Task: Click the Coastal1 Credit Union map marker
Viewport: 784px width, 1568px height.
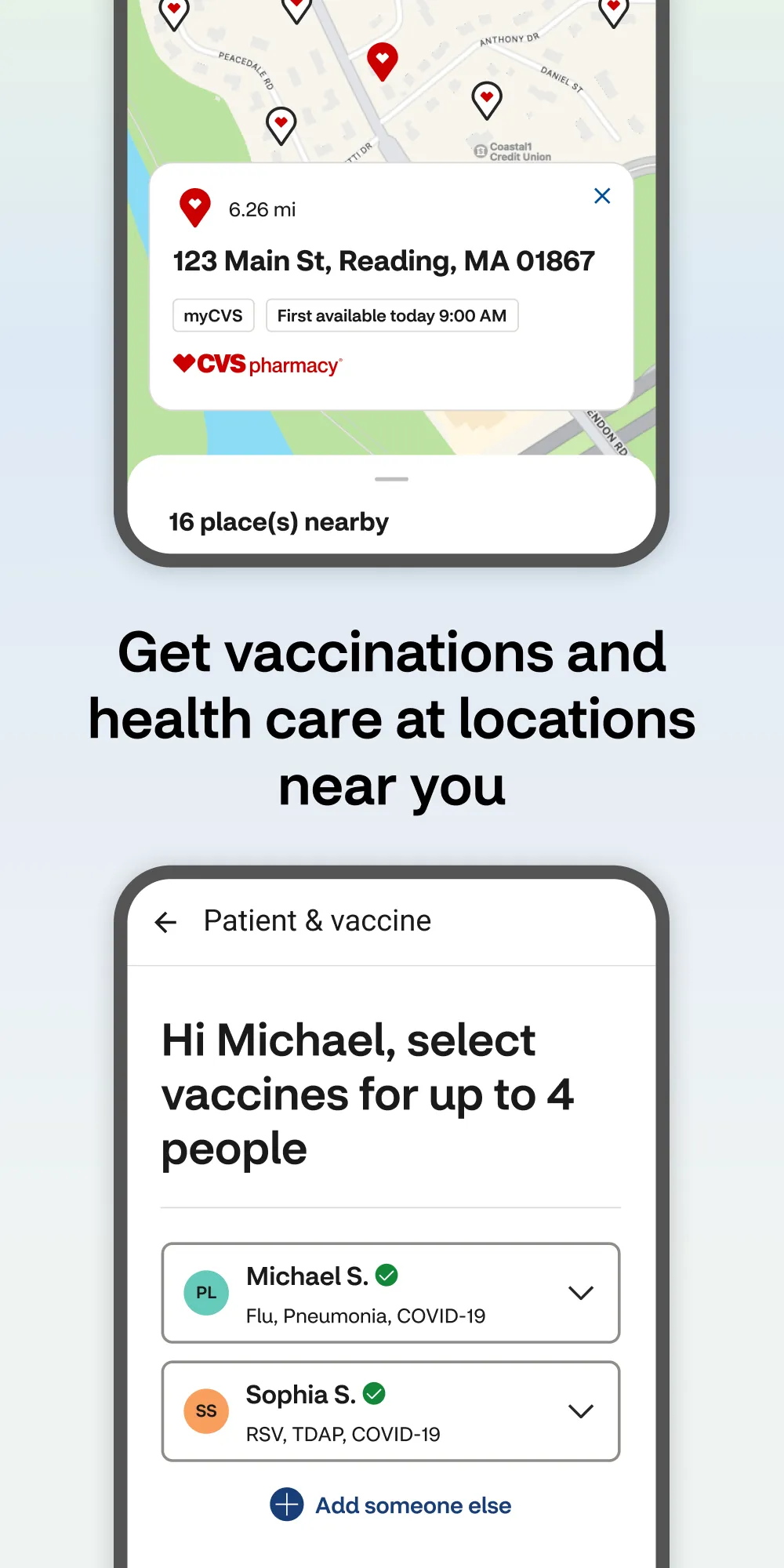Action: [481, 149]
